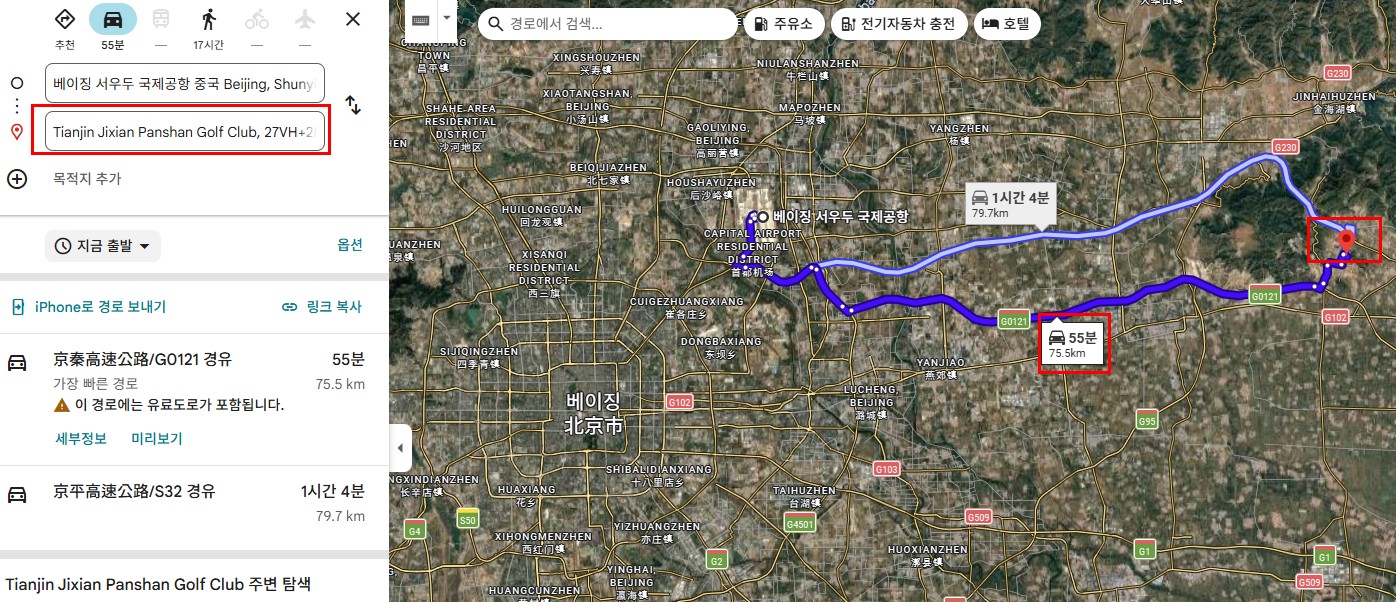This screenshot has height=602, width=1396.
Task: Open route 옵션 settings
Action: coord(349,245)
